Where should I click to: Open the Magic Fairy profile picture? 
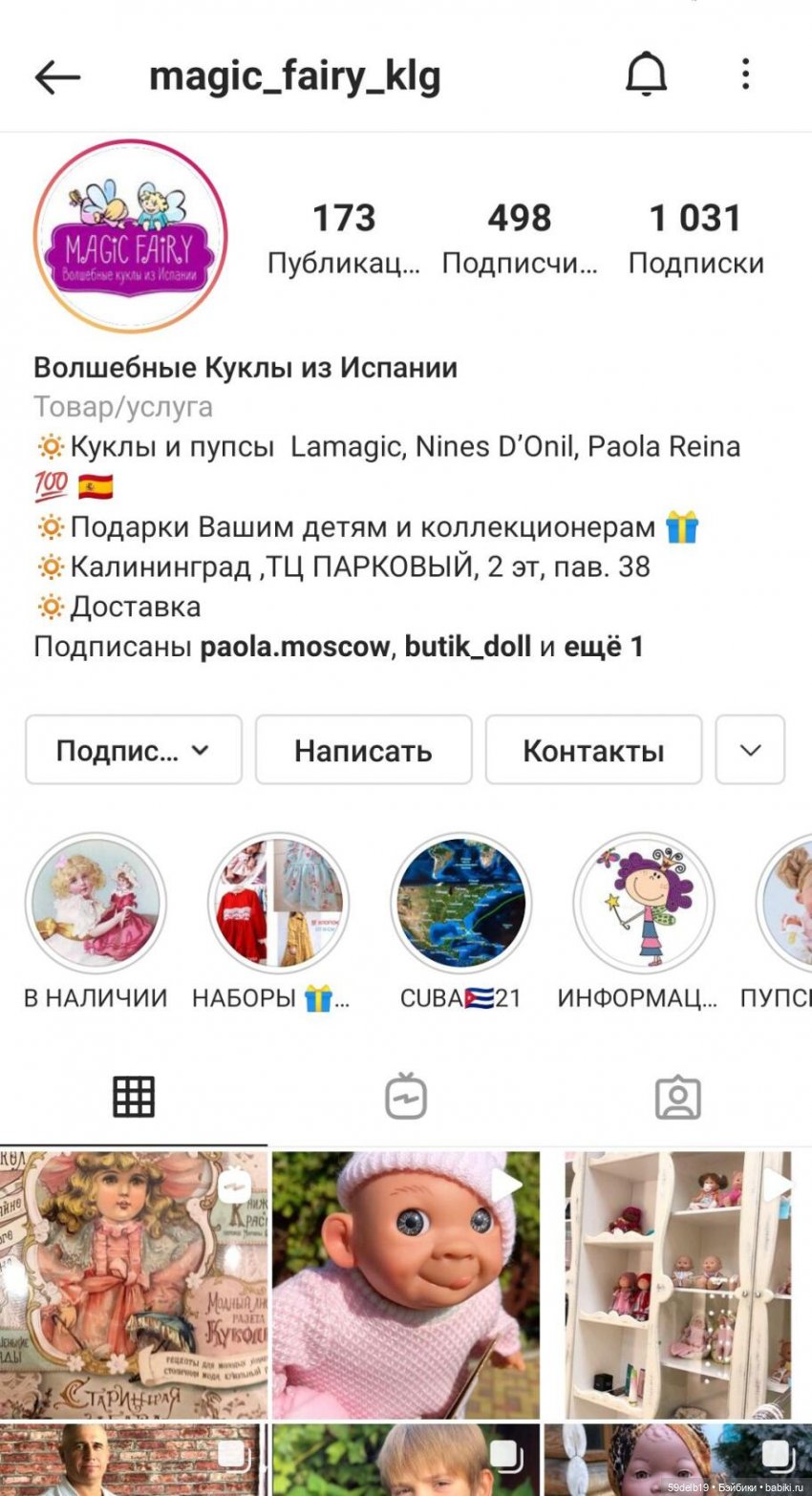click(x=131, y=236)
